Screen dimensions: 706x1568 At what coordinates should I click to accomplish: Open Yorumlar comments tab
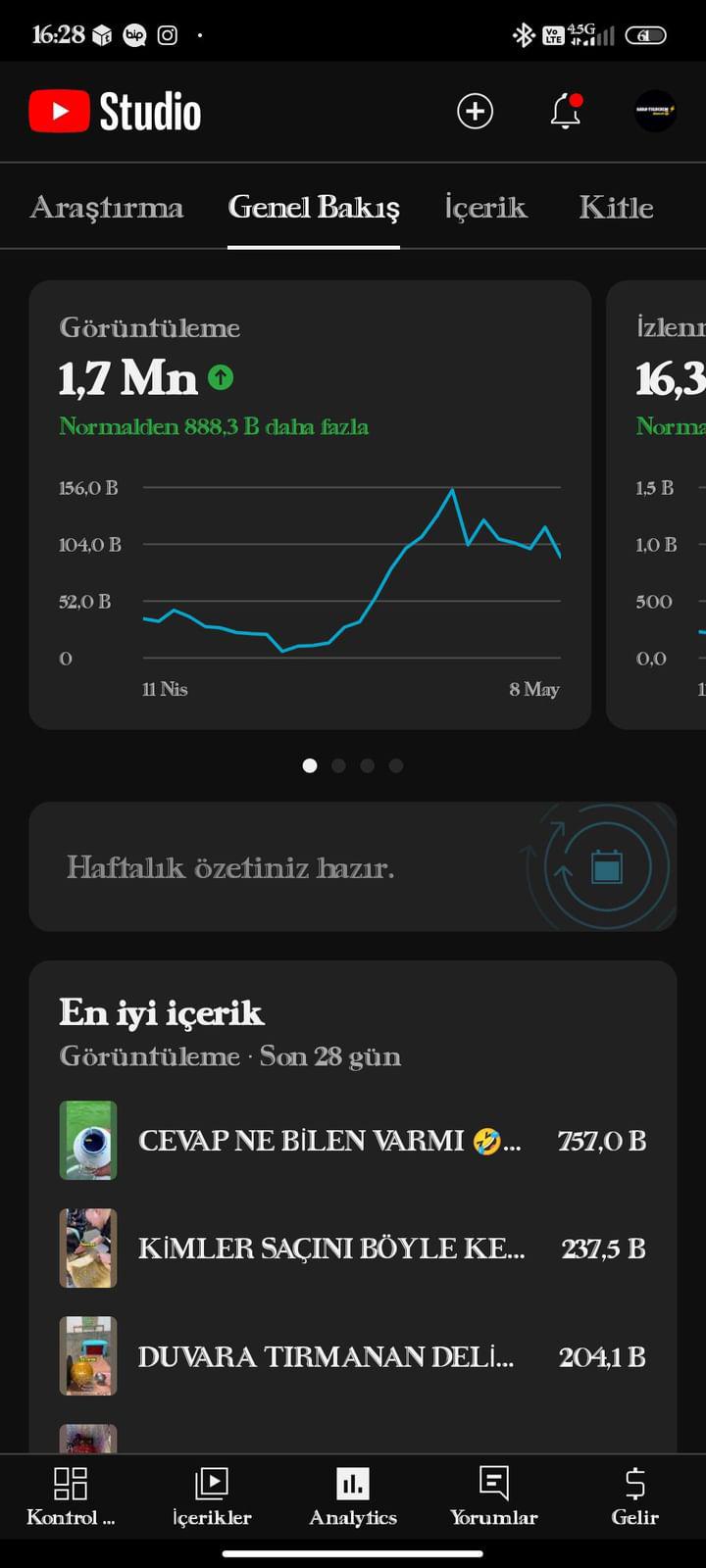[494, 1497]
